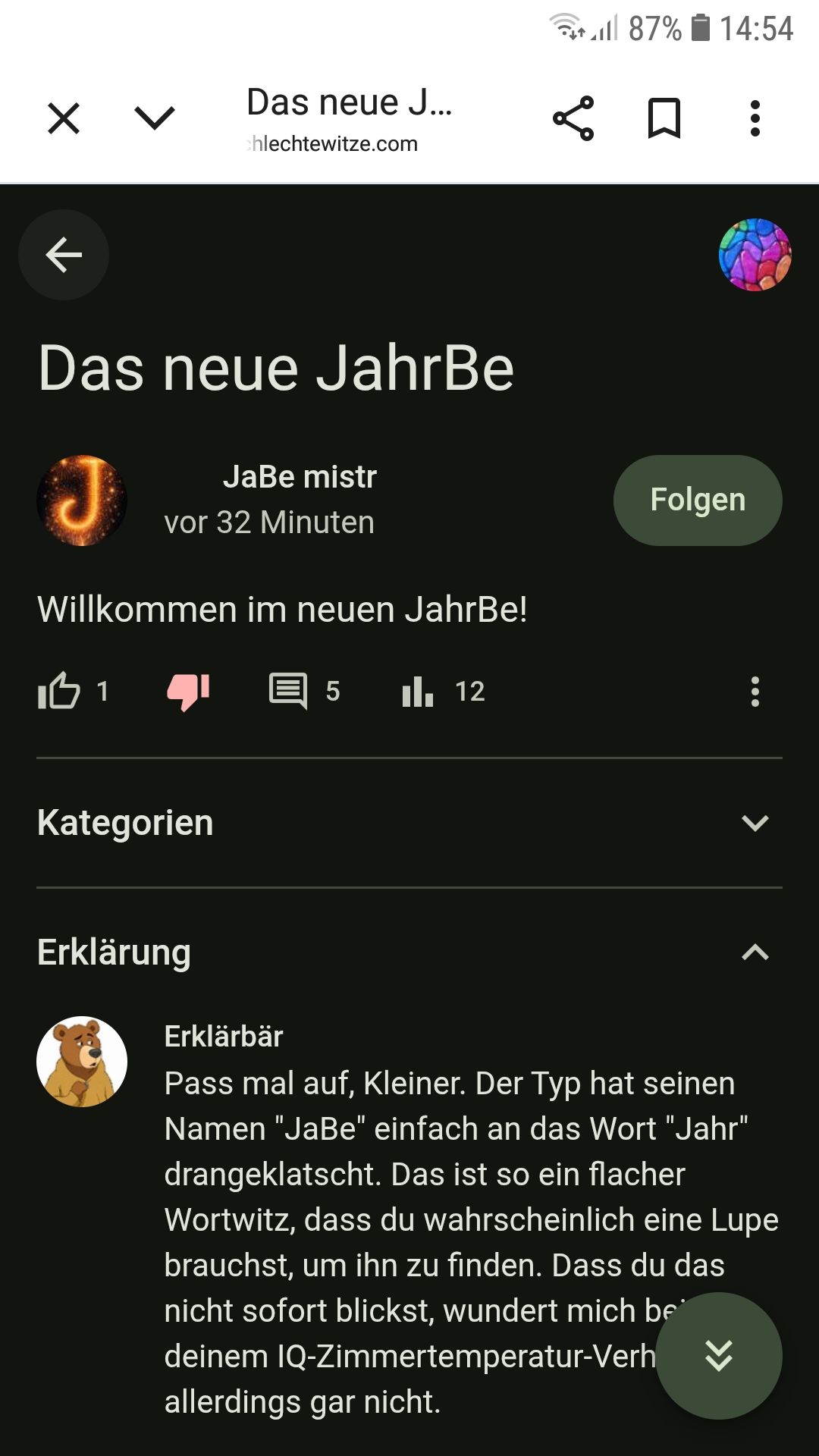Open more options for this joke

755,692
